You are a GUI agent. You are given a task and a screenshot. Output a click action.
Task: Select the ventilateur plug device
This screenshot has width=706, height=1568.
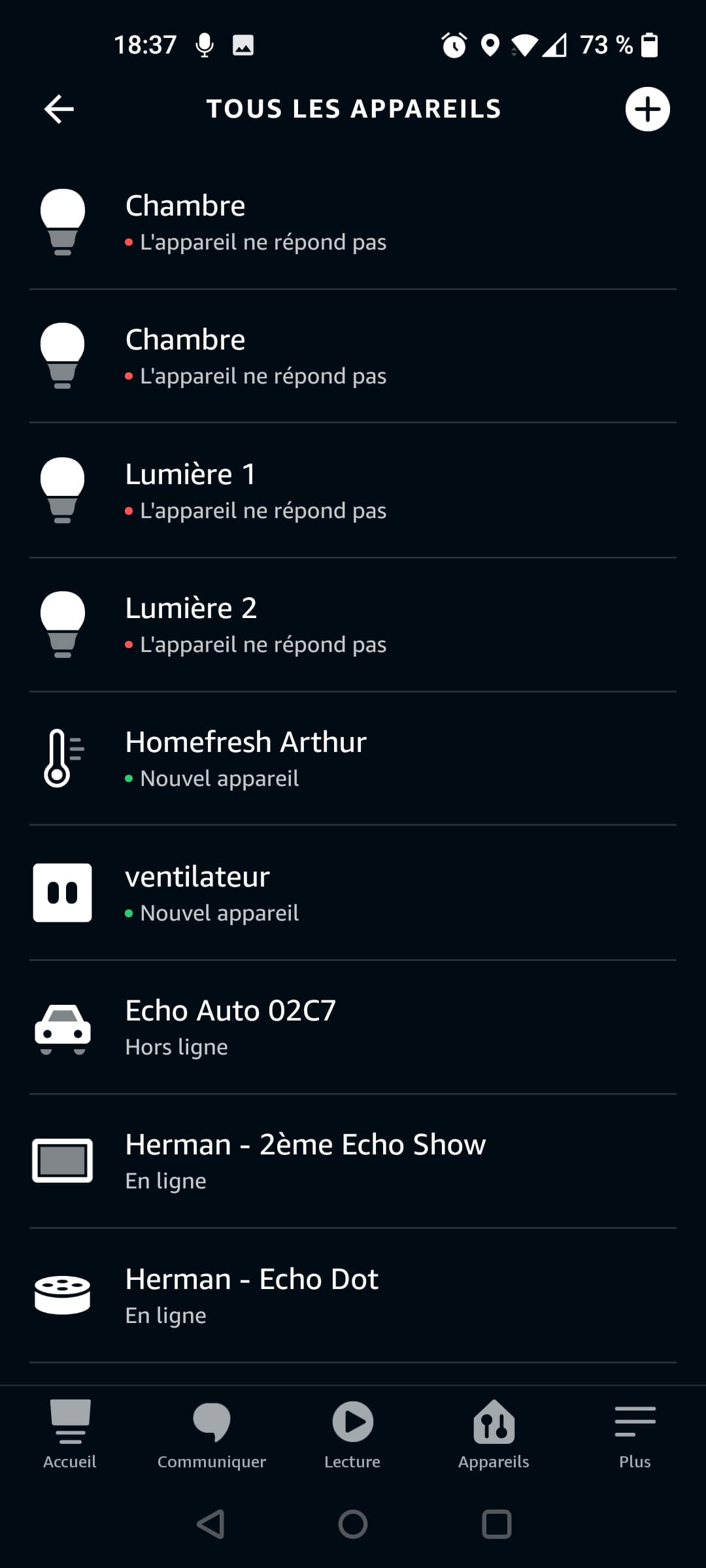click(x=353, y=893)
